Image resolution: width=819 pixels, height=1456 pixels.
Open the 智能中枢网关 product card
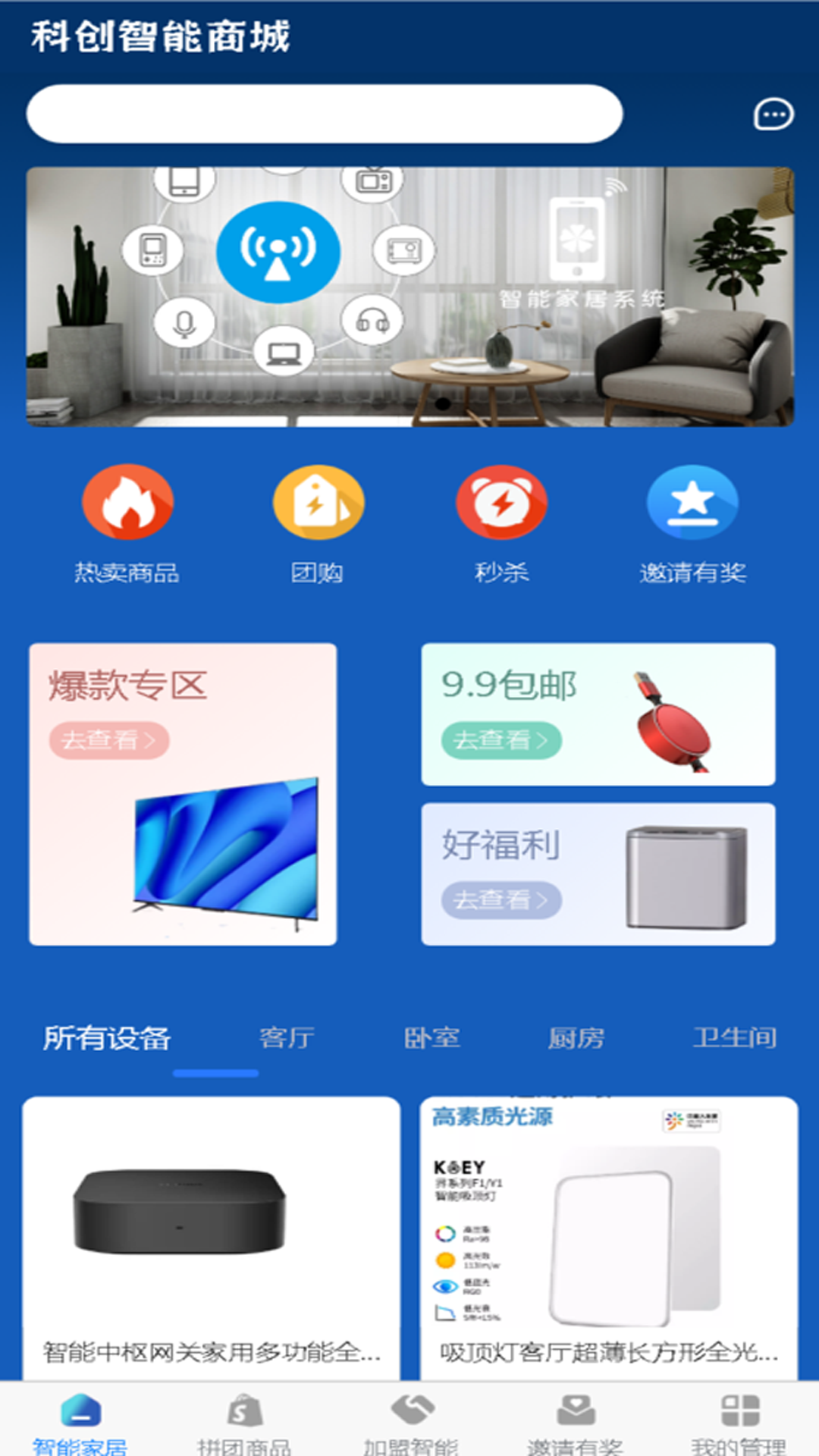coord(212,1238)
